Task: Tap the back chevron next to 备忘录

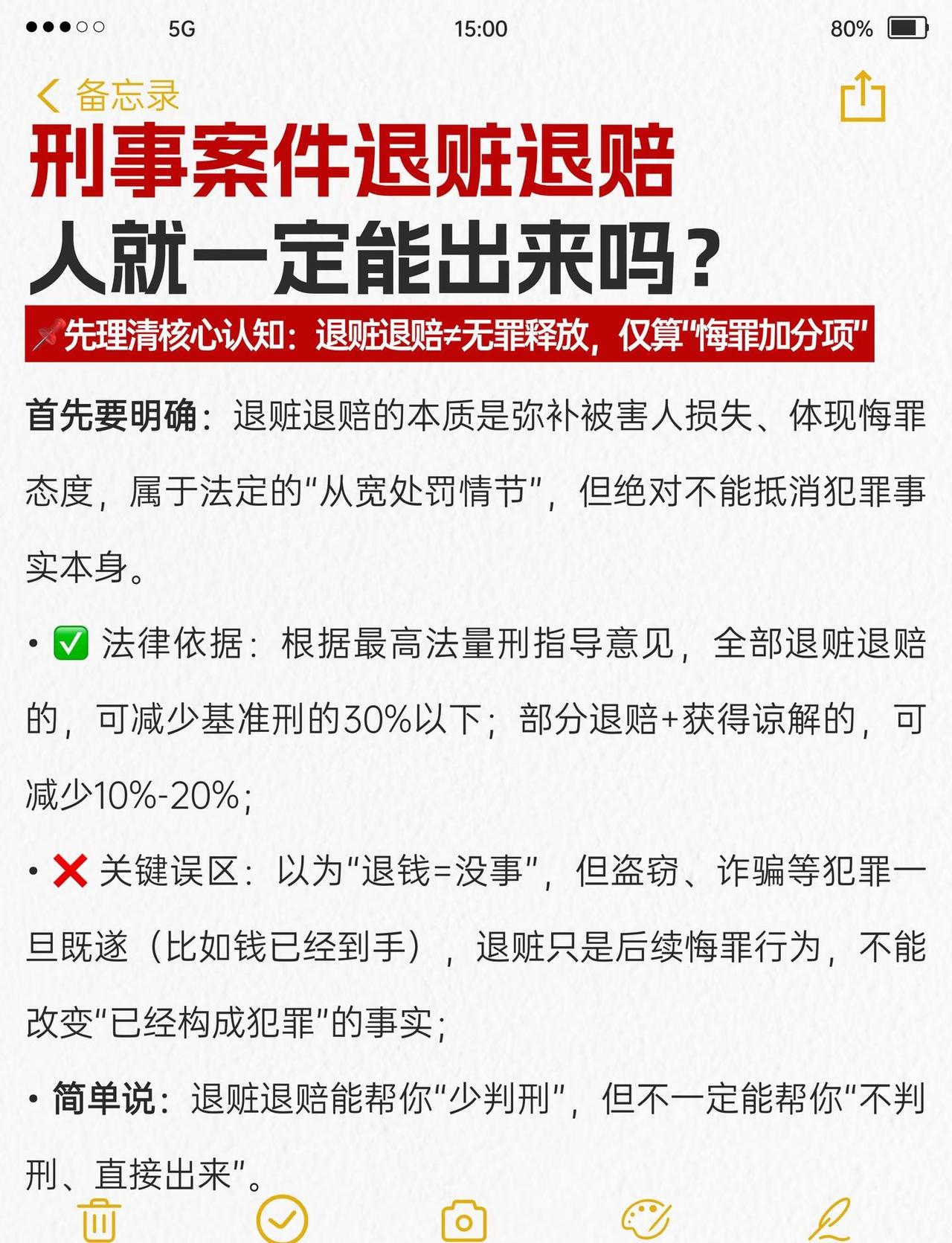Action: (x=49, y=96)
